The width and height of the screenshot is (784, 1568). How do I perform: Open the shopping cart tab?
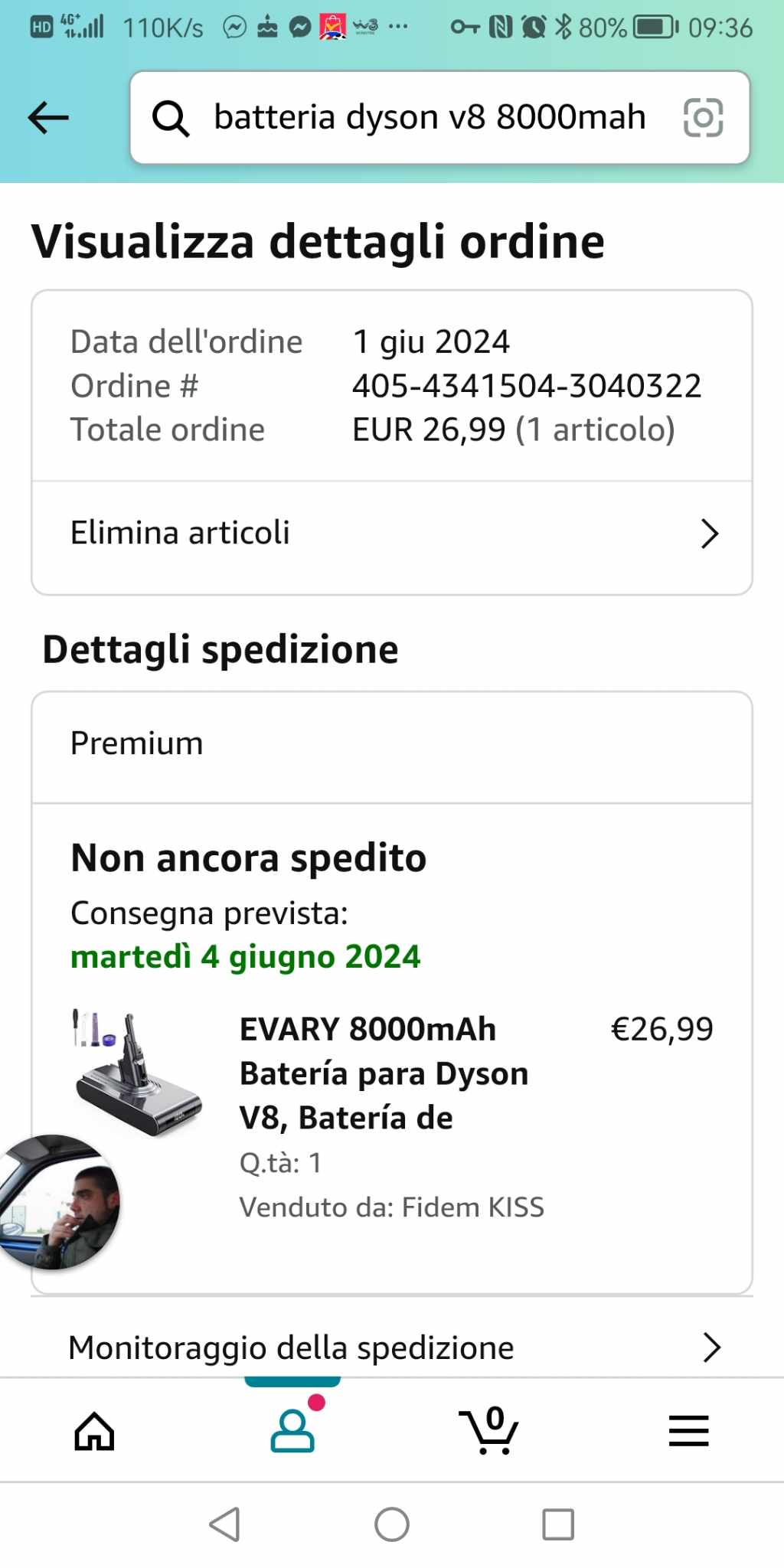pos(490,1430)
